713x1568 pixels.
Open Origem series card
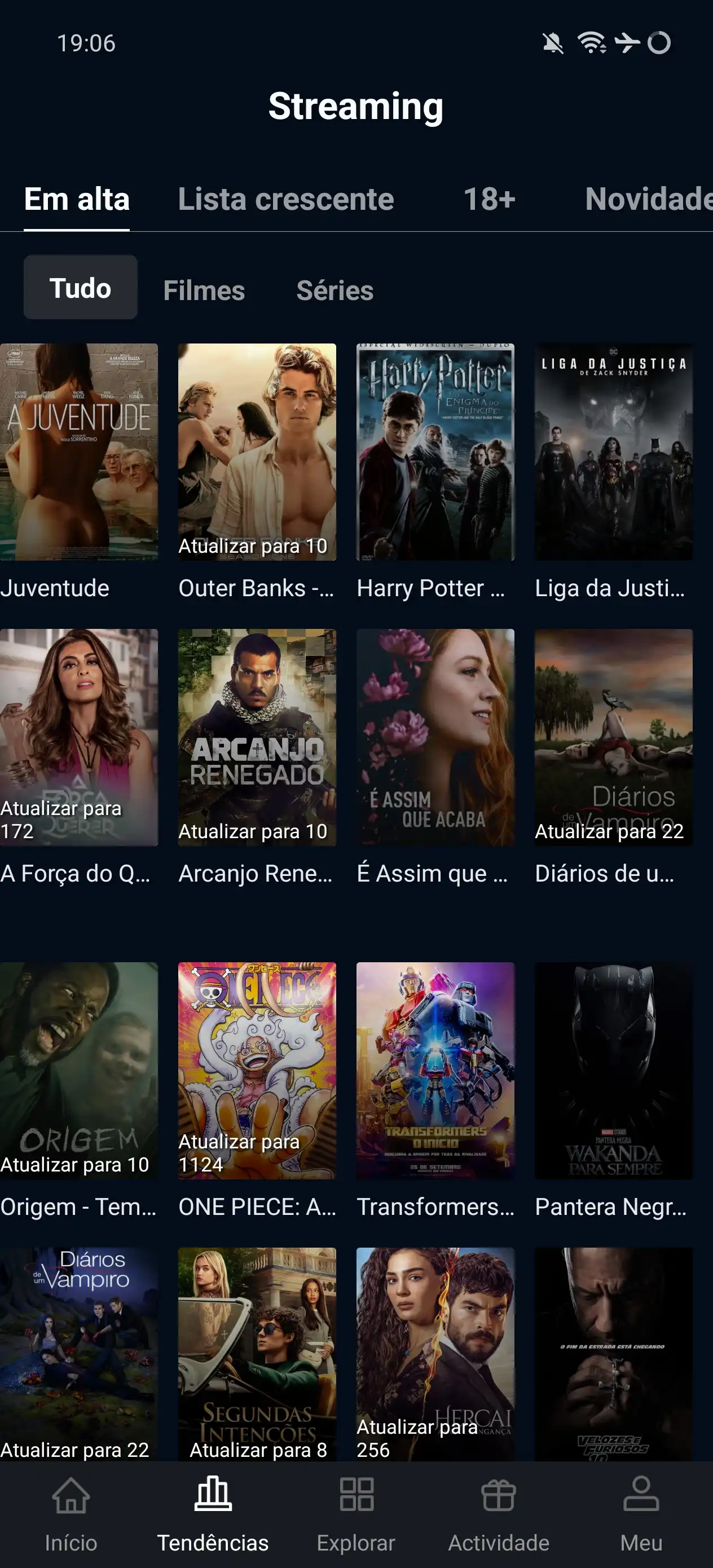coord(78,1069)
